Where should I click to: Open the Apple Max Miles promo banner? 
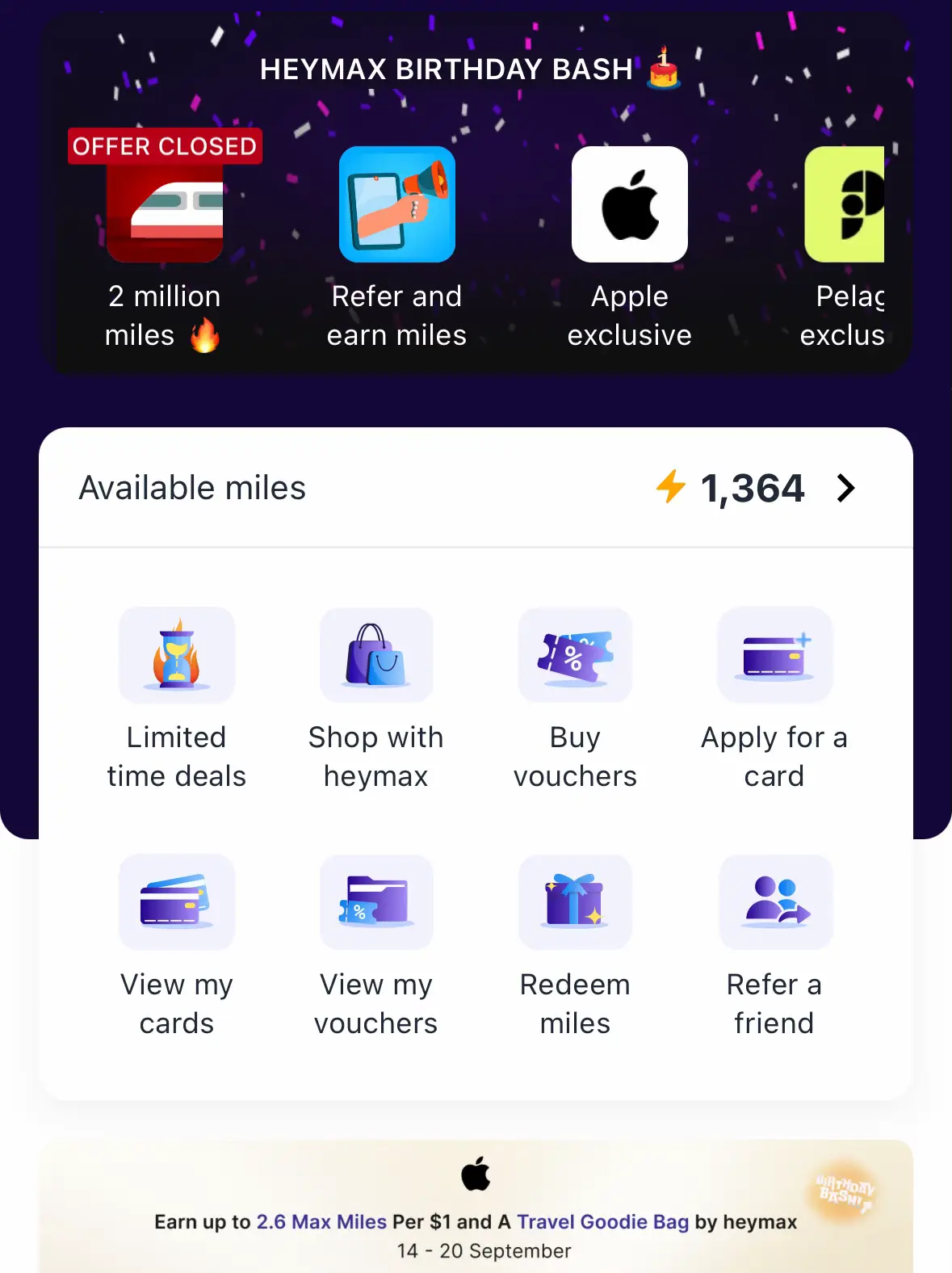[x=476, y=1207]
